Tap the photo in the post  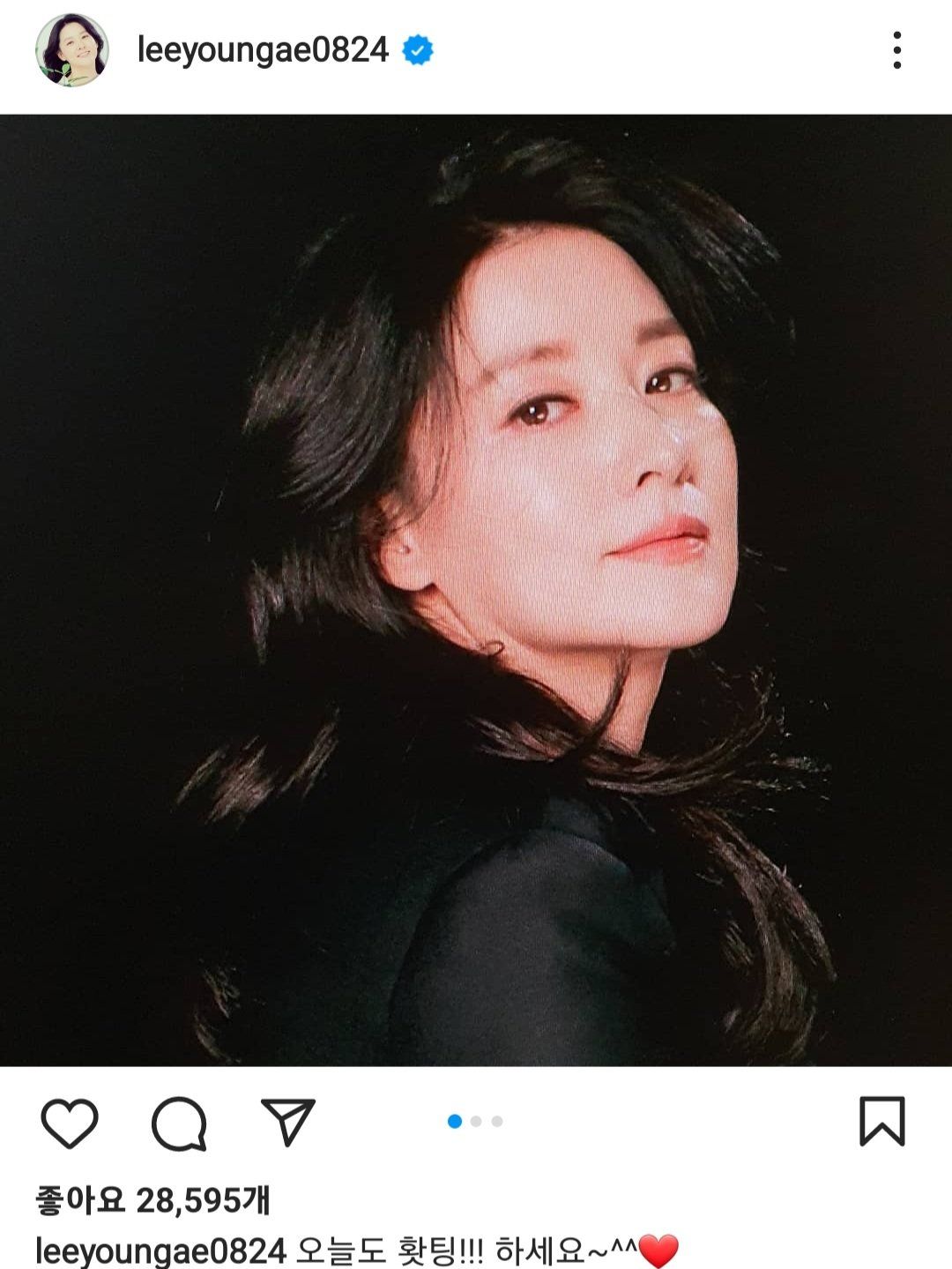click(x=476, y=590)
